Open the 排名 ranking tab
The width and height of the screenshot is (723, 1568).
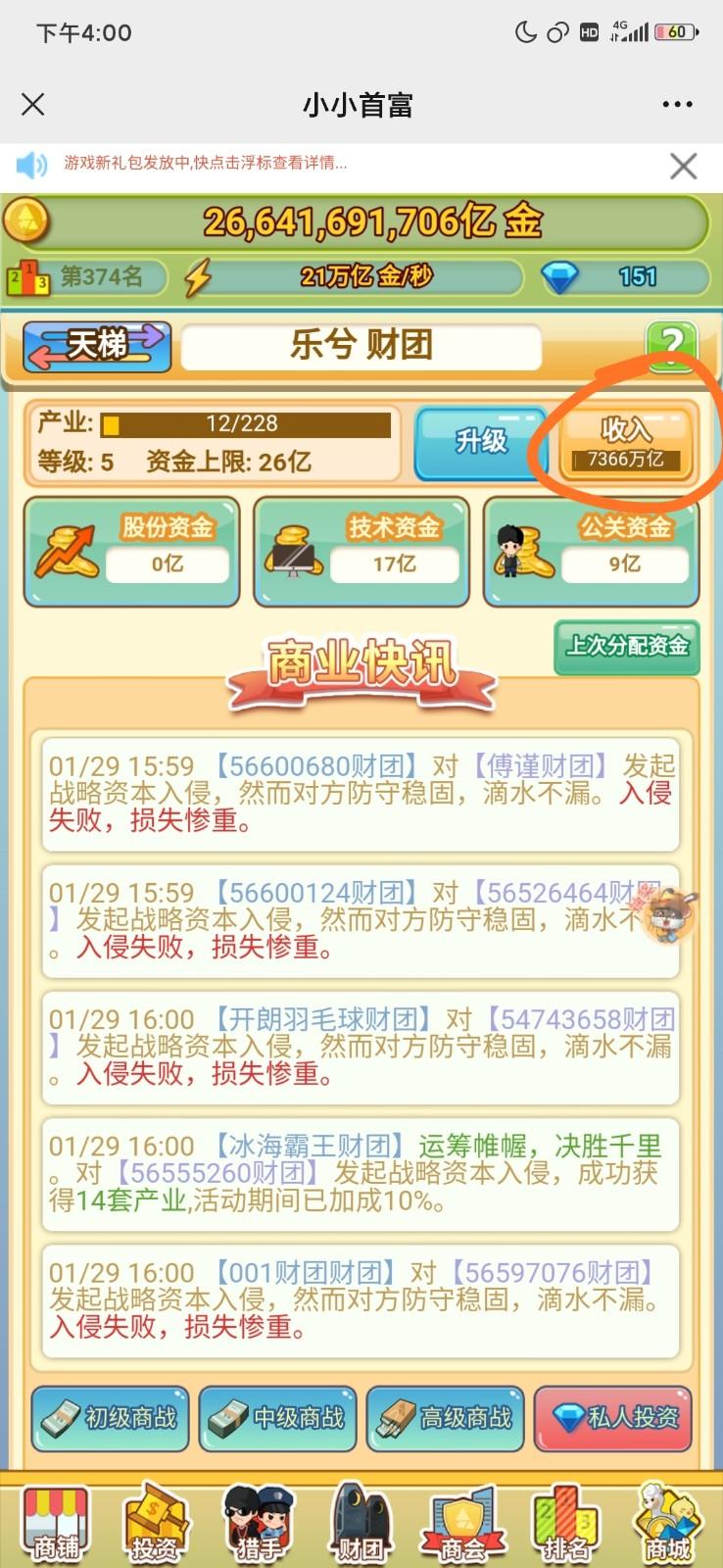coord(564,1524)
